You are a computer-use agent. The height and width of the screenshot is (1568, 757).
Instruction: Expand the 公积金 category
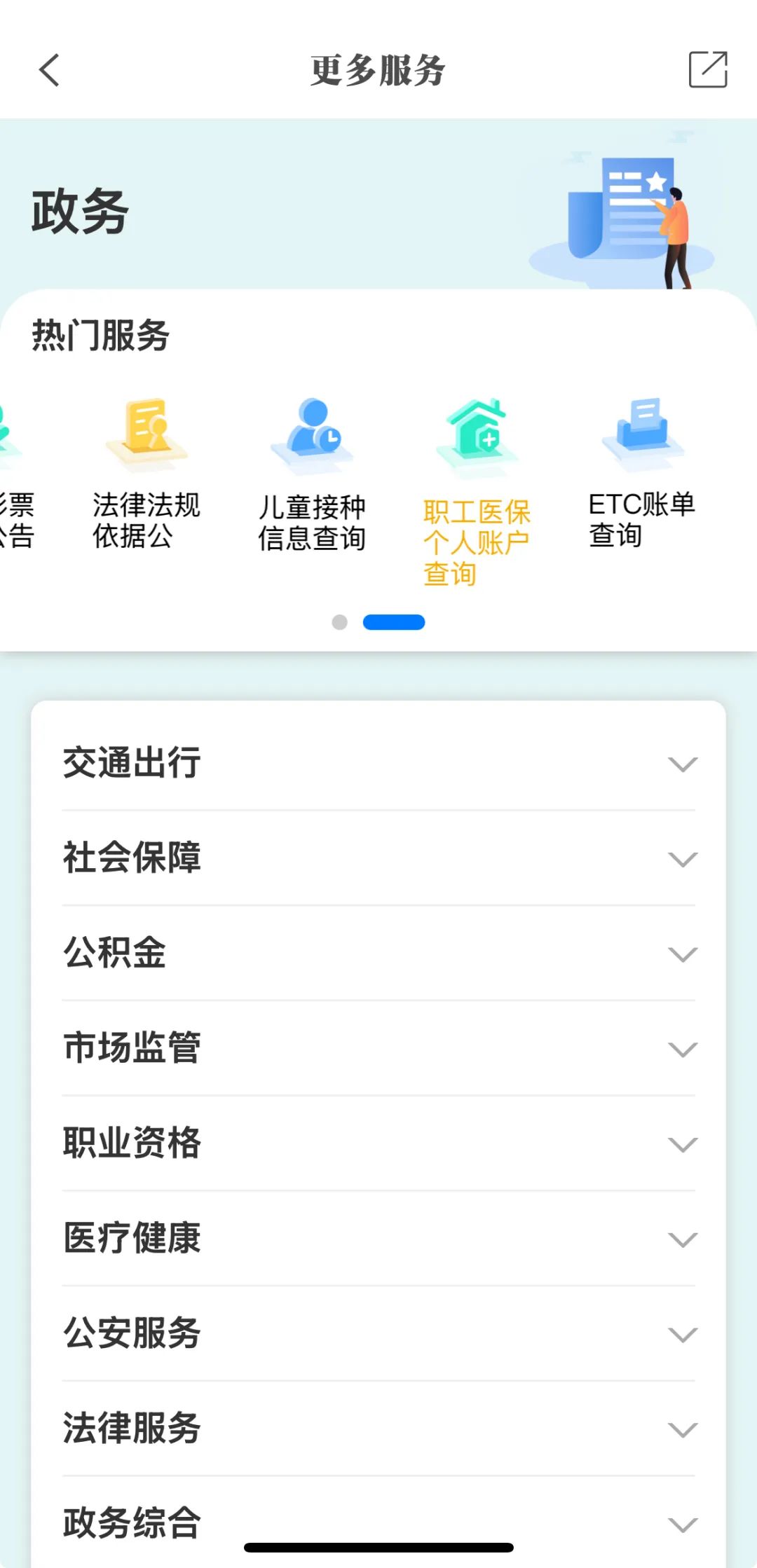tap(378, 954)
